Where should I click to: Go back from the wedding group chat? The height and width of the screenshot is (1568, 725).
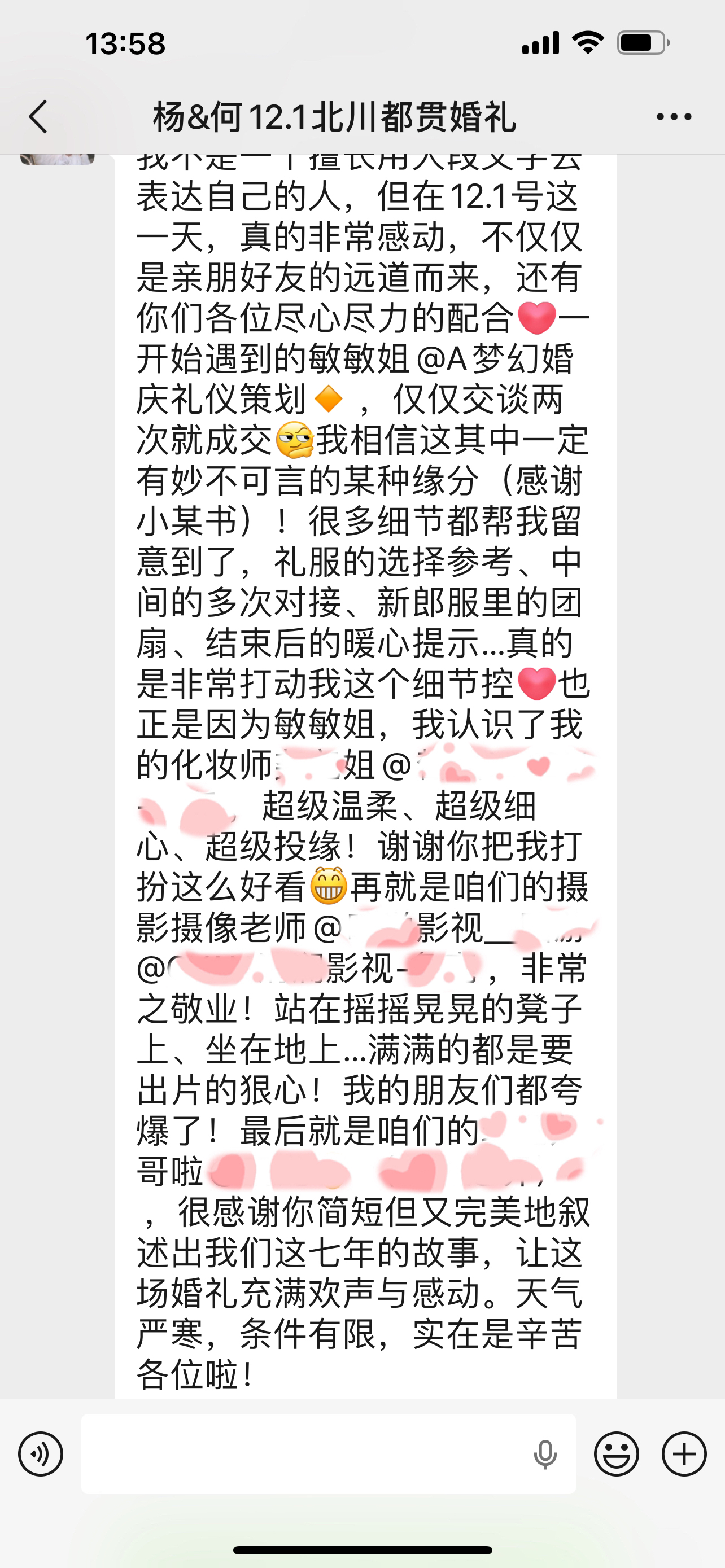point(38,116)
